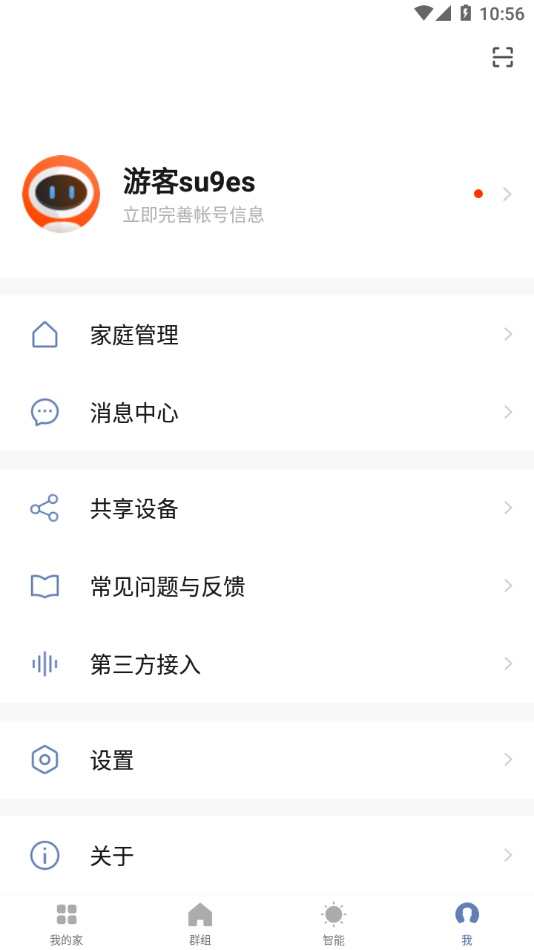Open the scan QR code icon
The image size is (534, 950).
pyautogui.click(x=502, y=57)
